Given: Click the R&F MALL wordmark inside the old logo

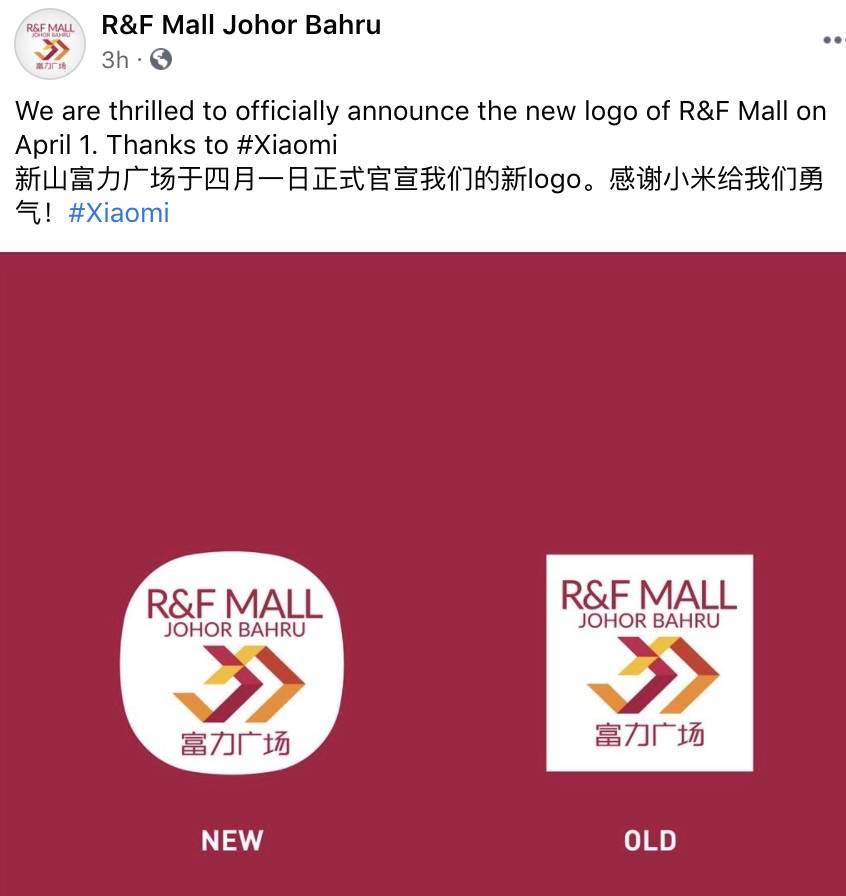Looking at the screenshot, I should point(649,595).
